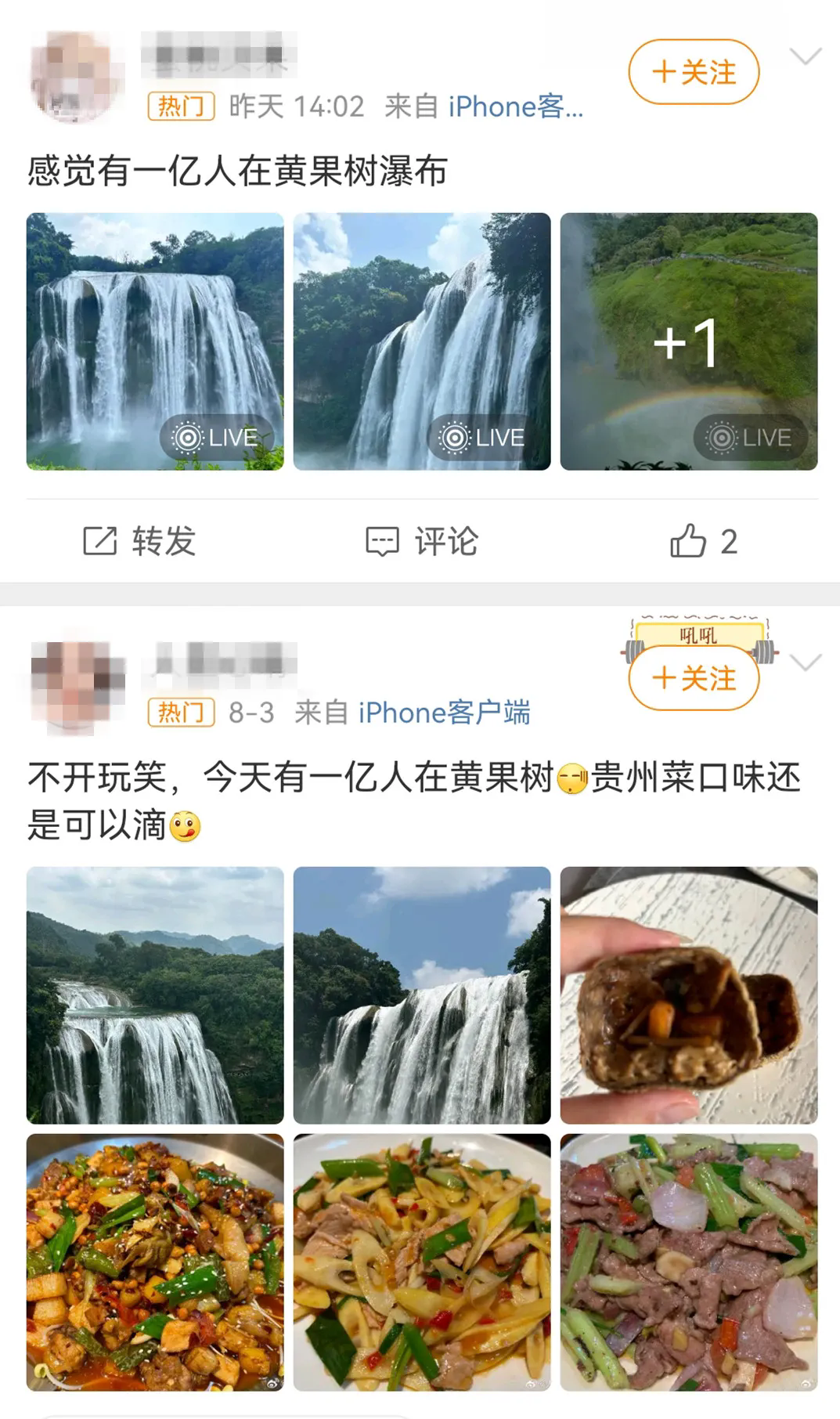View the bamboo shoots with pork photo
Screen dimensions: 840x1419
422,1262
